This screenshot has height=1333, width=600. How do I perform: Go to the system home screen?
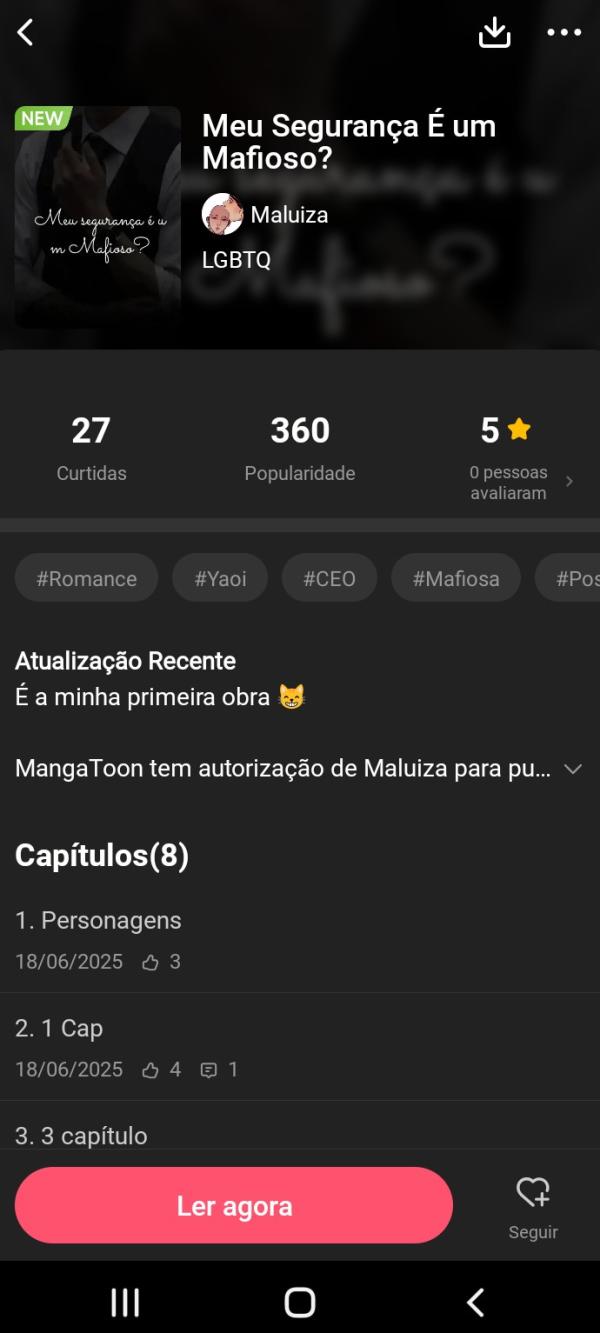(x=300, y=1302)
